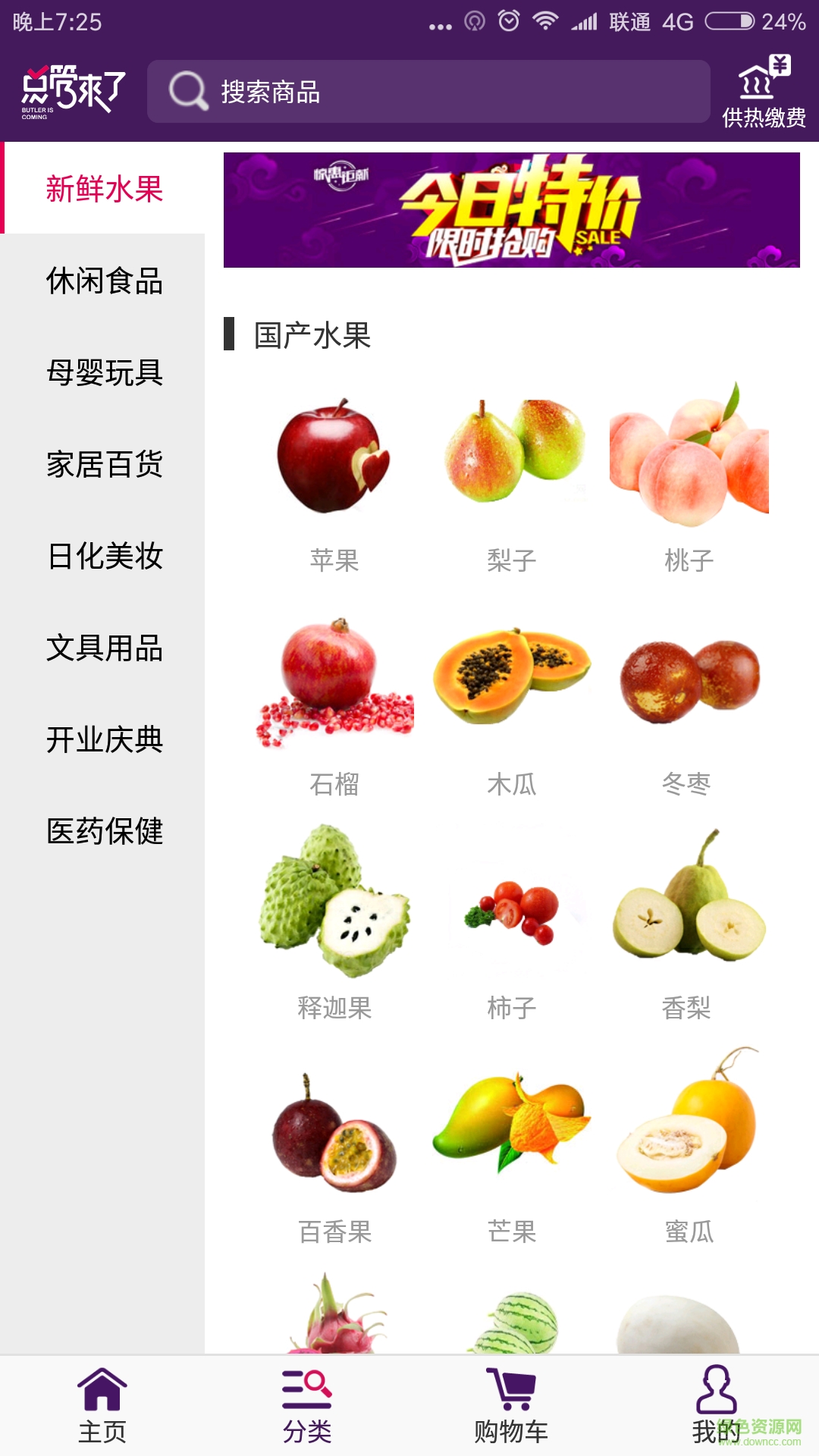Switch to 休闲食品 category
Viewport: 819px width, 1456px height.
pos(106,281)
